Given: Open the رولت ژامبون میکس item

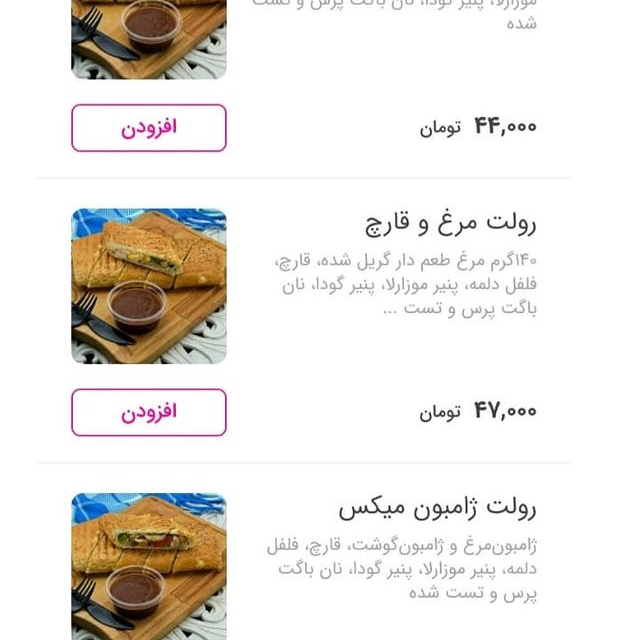Looking at the screenshot, I should (x=437, y=508).
